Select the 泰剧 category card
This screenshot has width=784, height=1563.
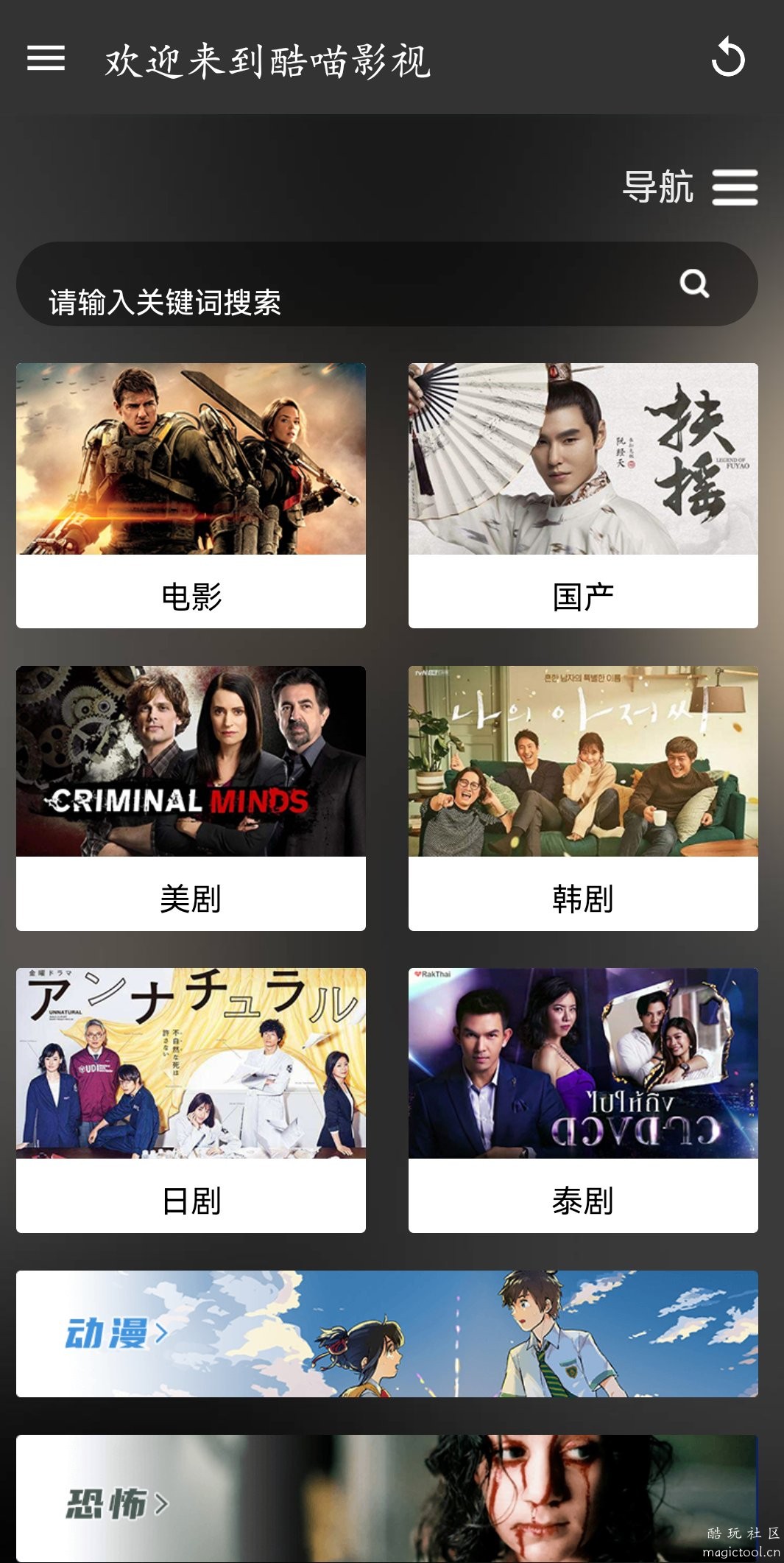(583, 1100)
